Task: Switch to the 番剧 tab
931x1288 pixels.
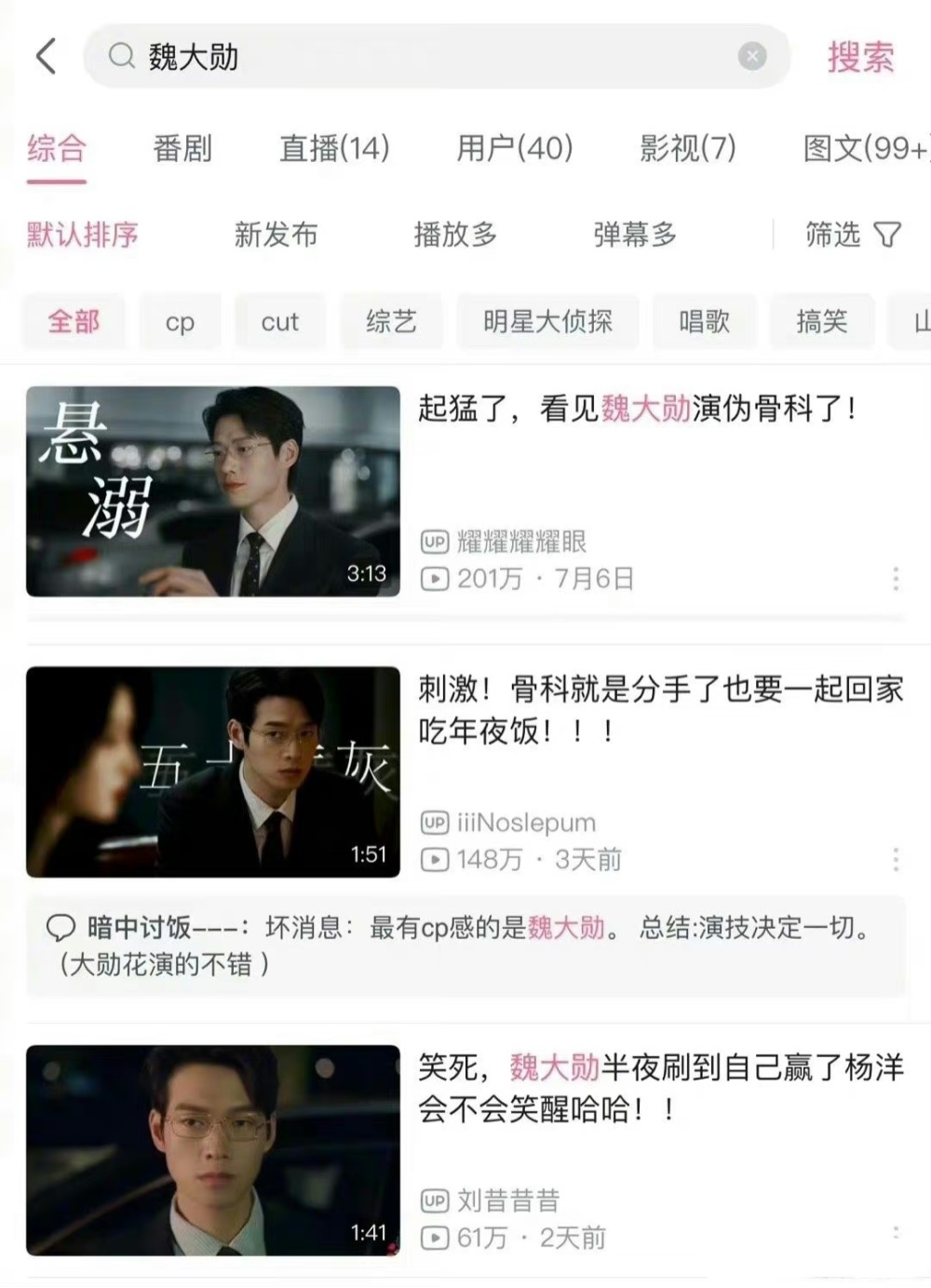Action: point(182,148)
